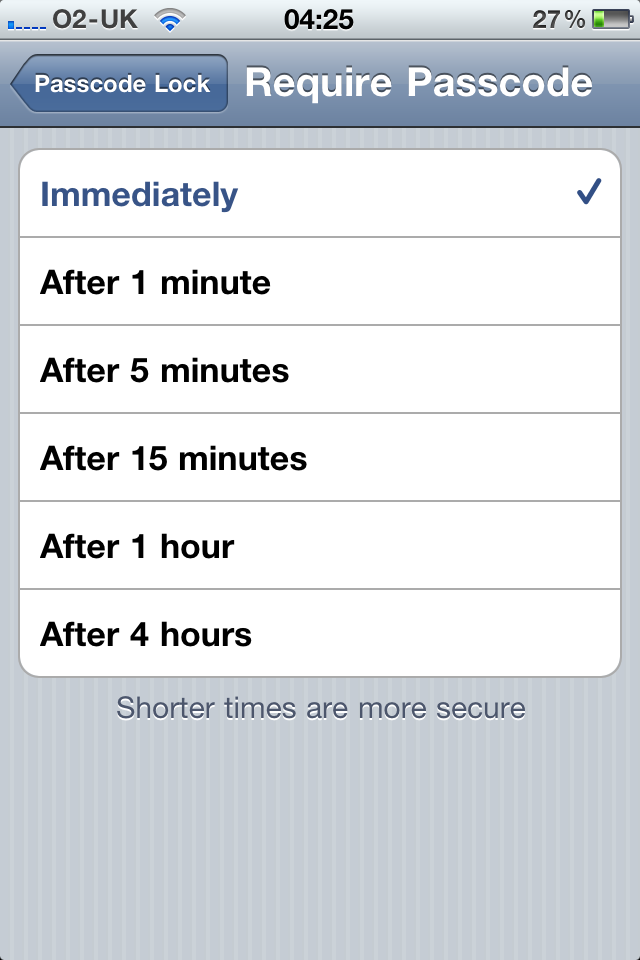The height and width of the screenshot is (960, 640).
Task: Pick the After 15 minutes option
Action: point(320,458)
